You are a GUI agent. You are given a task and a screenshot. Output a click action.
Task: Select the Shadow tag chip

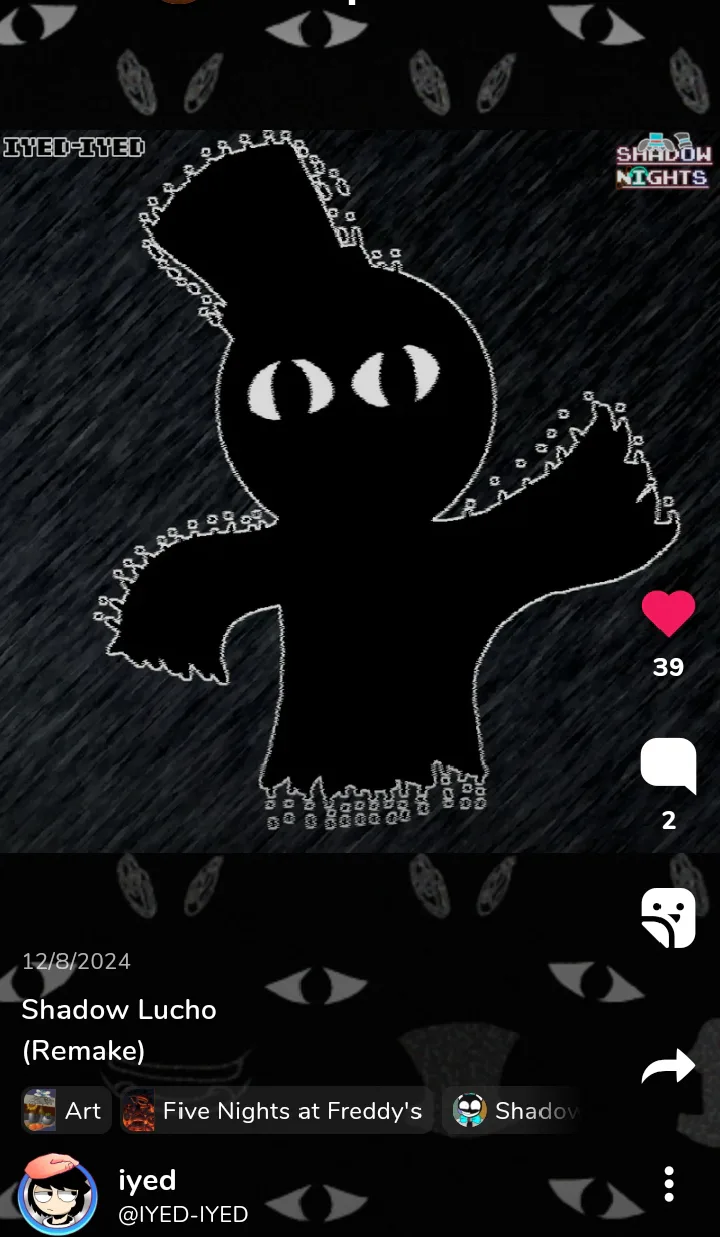[x=514, y=1111]
